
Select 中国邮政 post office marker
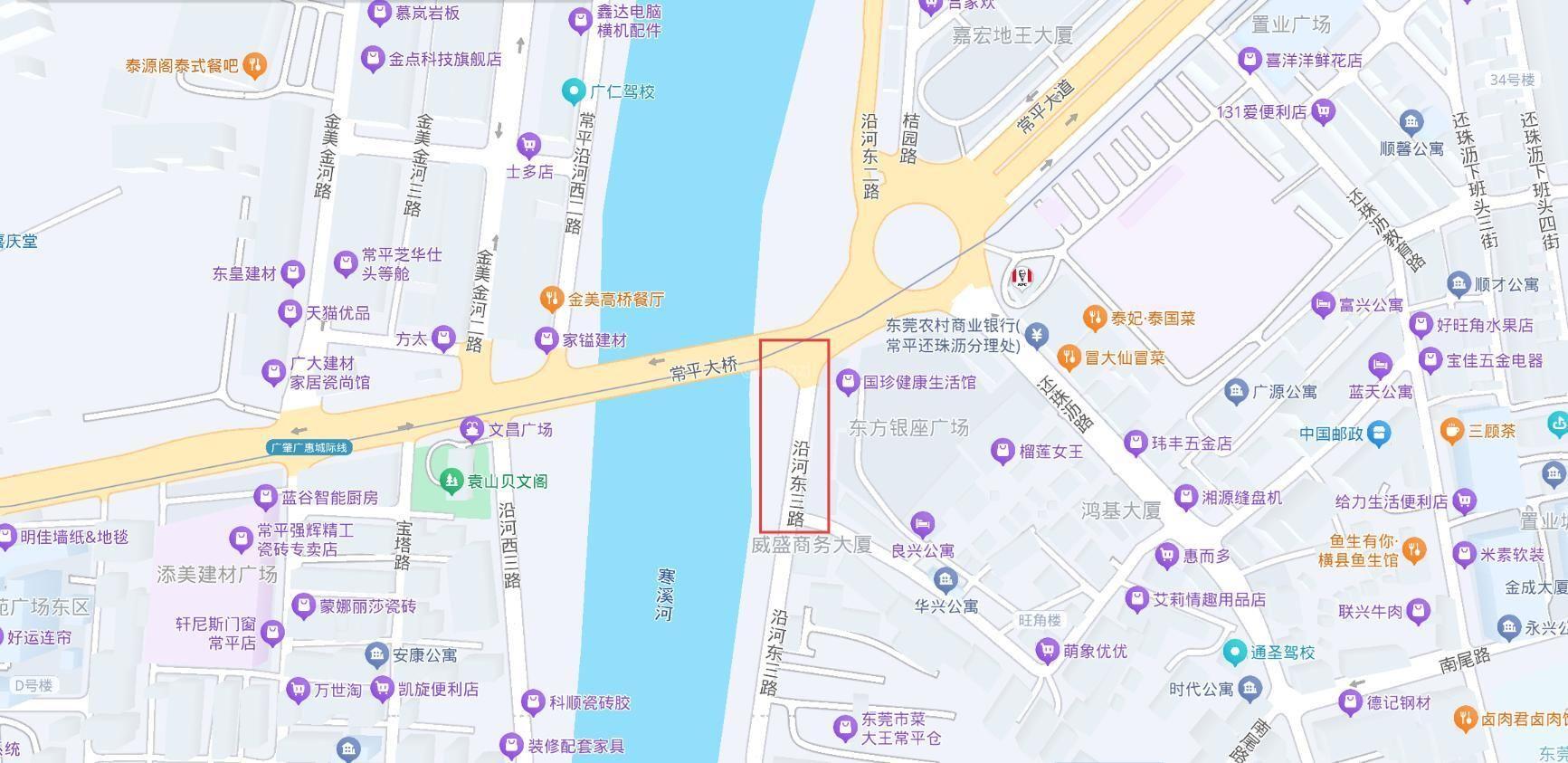[1378, 433]
